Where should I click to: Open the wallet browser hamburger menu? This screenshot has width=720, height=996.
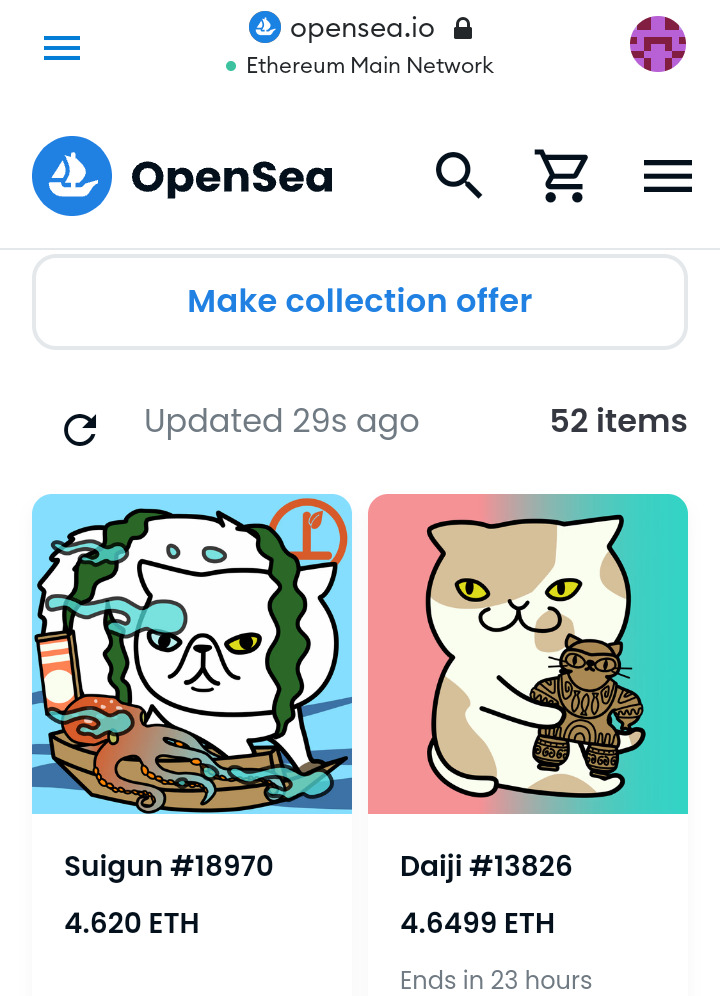[x=62, y=47]
